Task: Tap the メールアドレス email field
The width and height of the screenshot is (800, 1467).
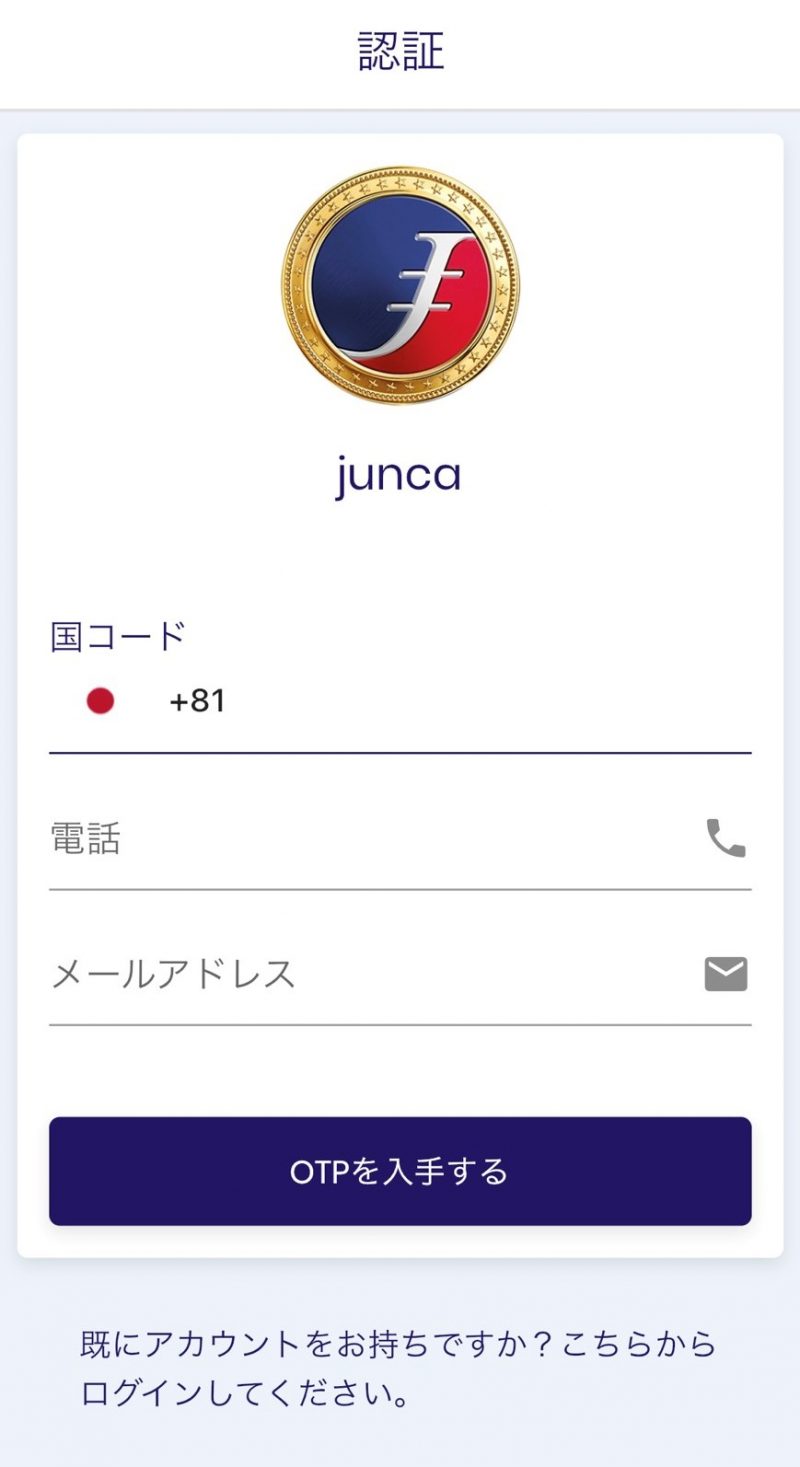Action: tap(400, 974)
